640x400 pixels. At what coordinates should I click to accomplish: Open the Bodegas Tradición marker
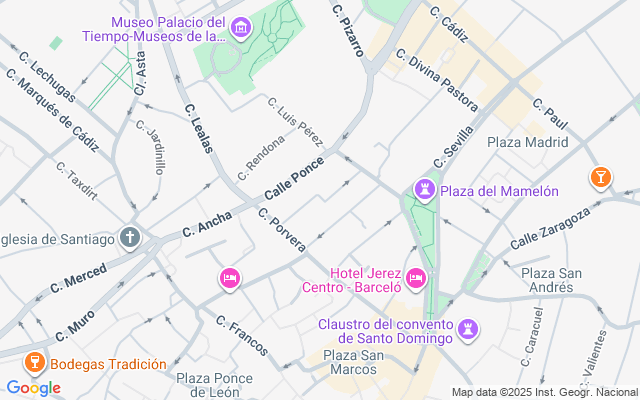click(x=33, y=362)
